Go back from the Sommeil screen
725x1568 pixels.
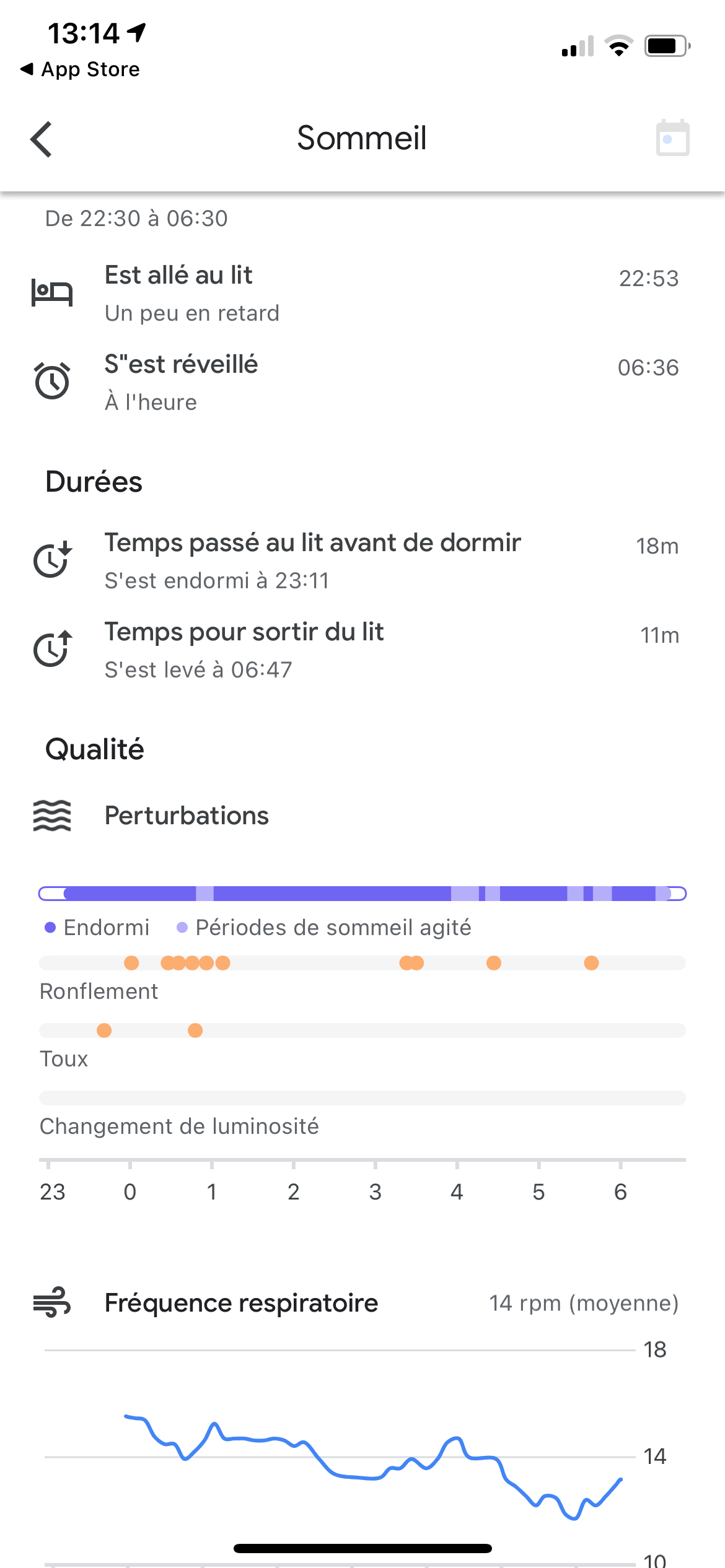tap(42, 139)
